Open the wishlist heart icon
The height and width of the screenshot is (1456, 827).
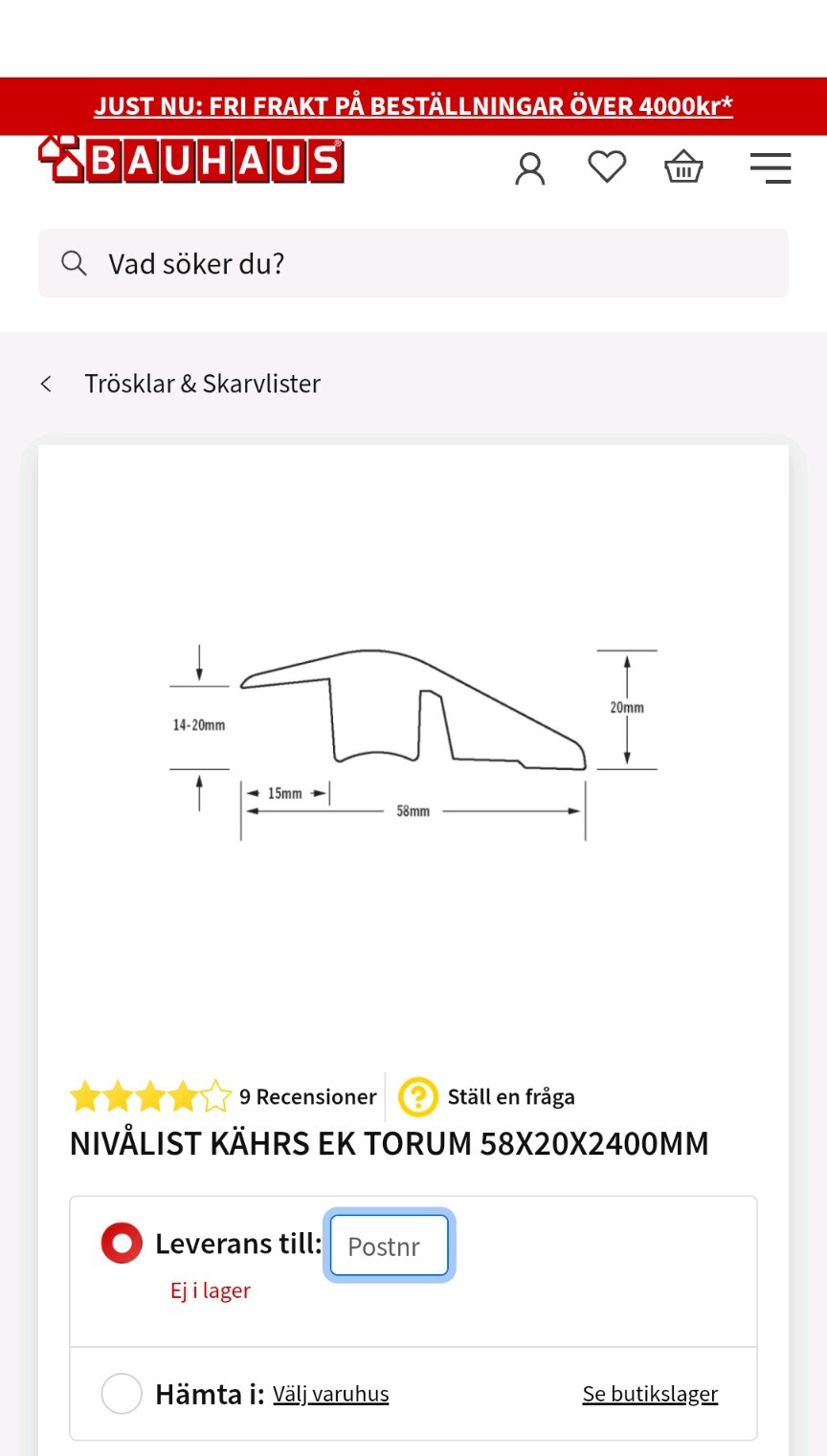point(607,166)
